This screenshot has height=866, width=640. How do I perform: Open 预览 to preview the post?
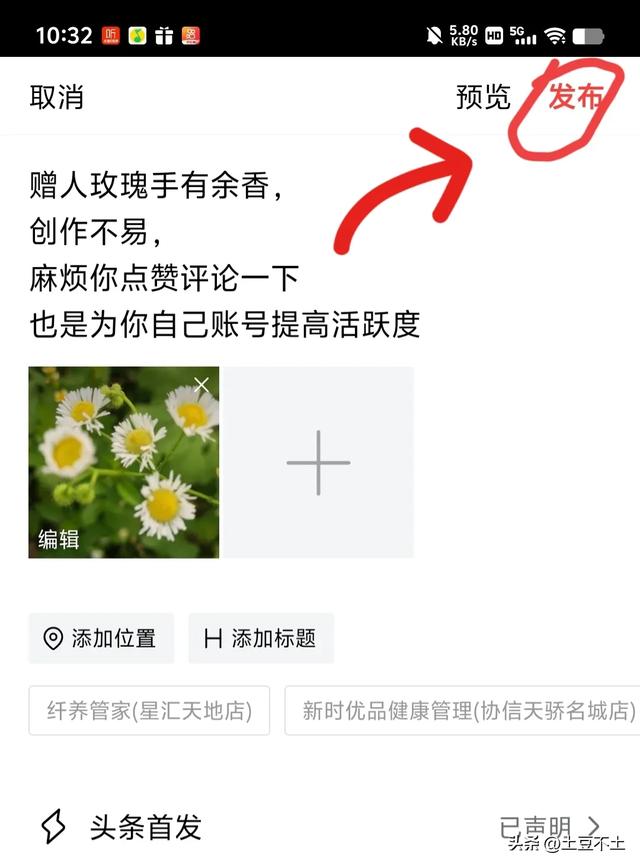[483, 97]
